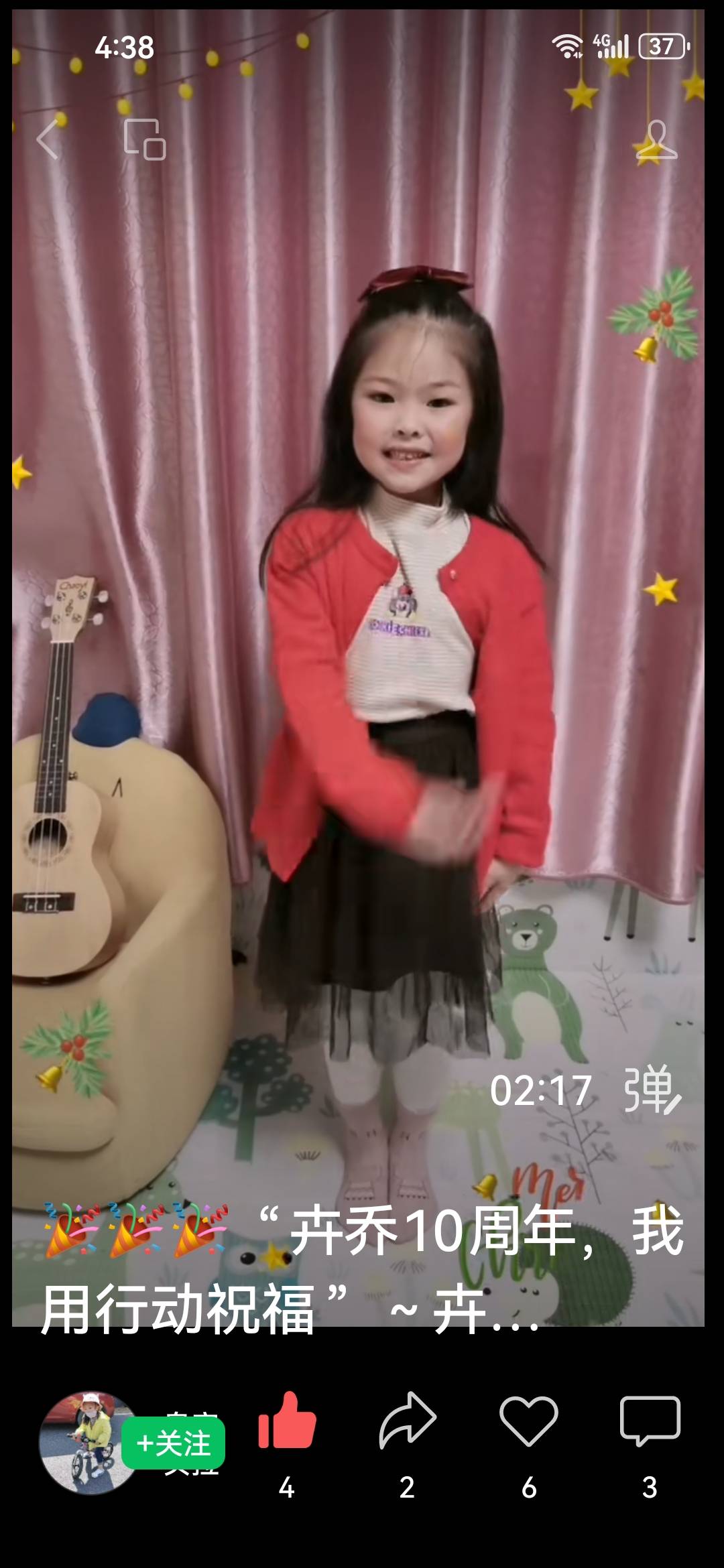Open the user profile icon at top right
The image size is (724, 1568).
[x=656, y=141]
